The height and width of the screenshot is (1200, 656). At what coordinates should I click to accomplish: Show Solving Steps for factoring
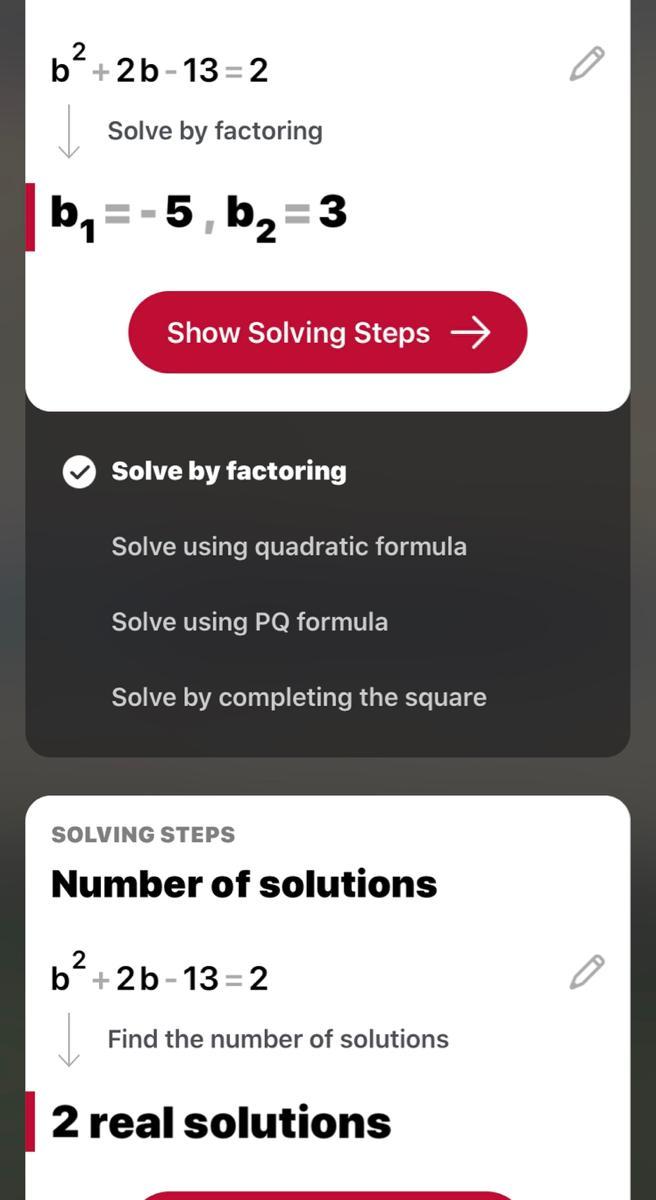pos(327,333)
